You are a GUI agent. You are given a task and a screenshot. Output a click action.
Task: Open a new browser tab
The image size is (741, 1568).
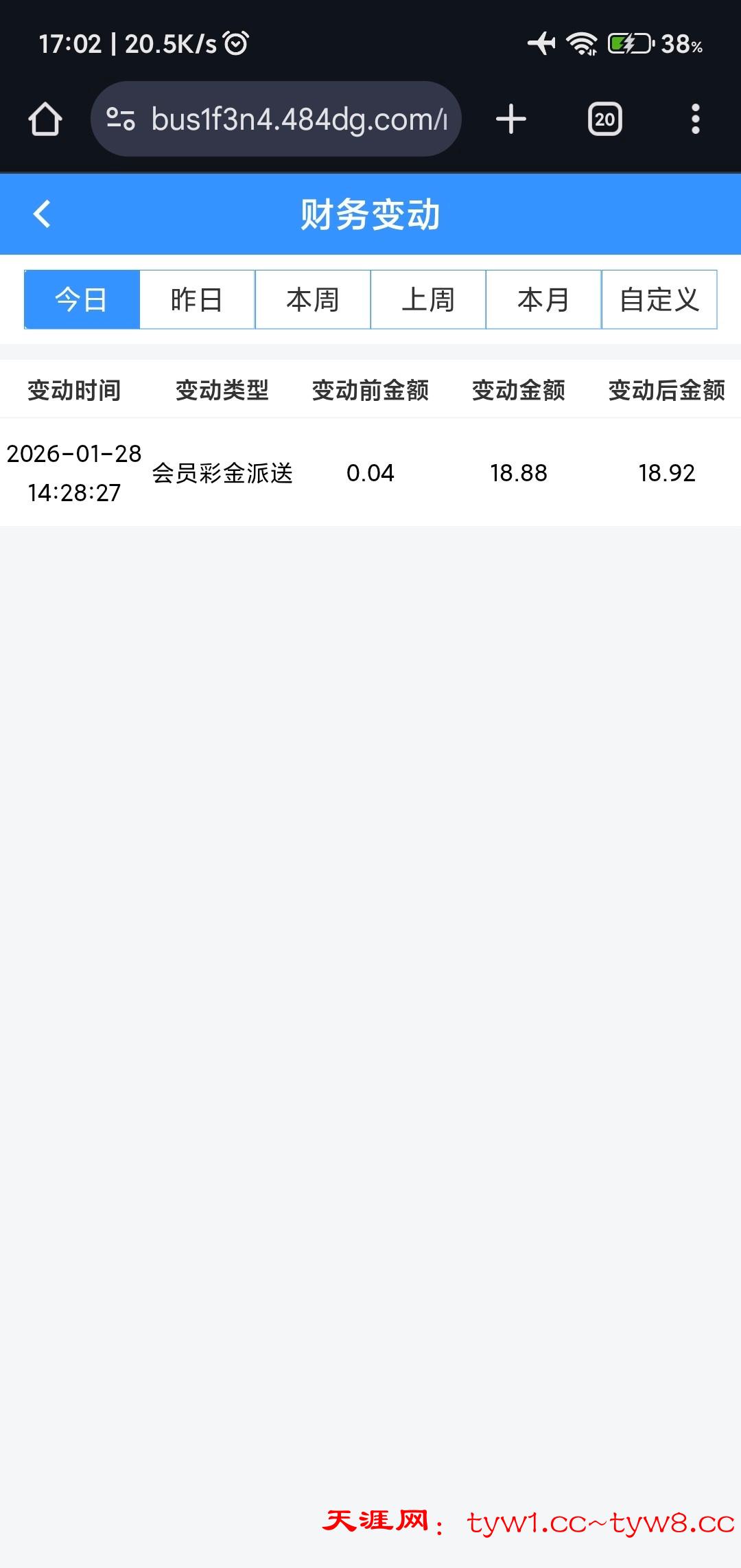[511, 119]
